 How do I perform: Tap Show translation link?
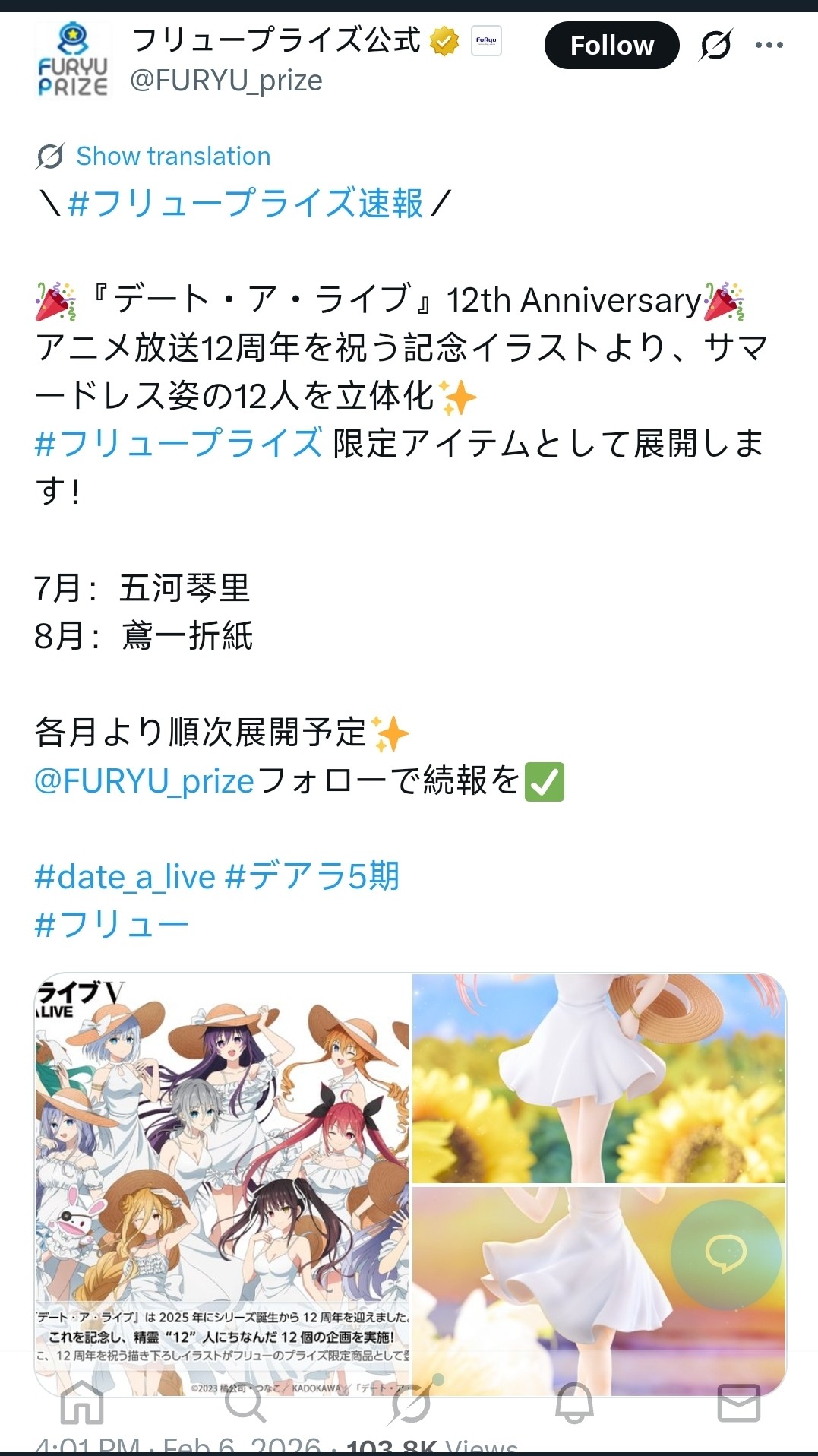tap(173, 157)
